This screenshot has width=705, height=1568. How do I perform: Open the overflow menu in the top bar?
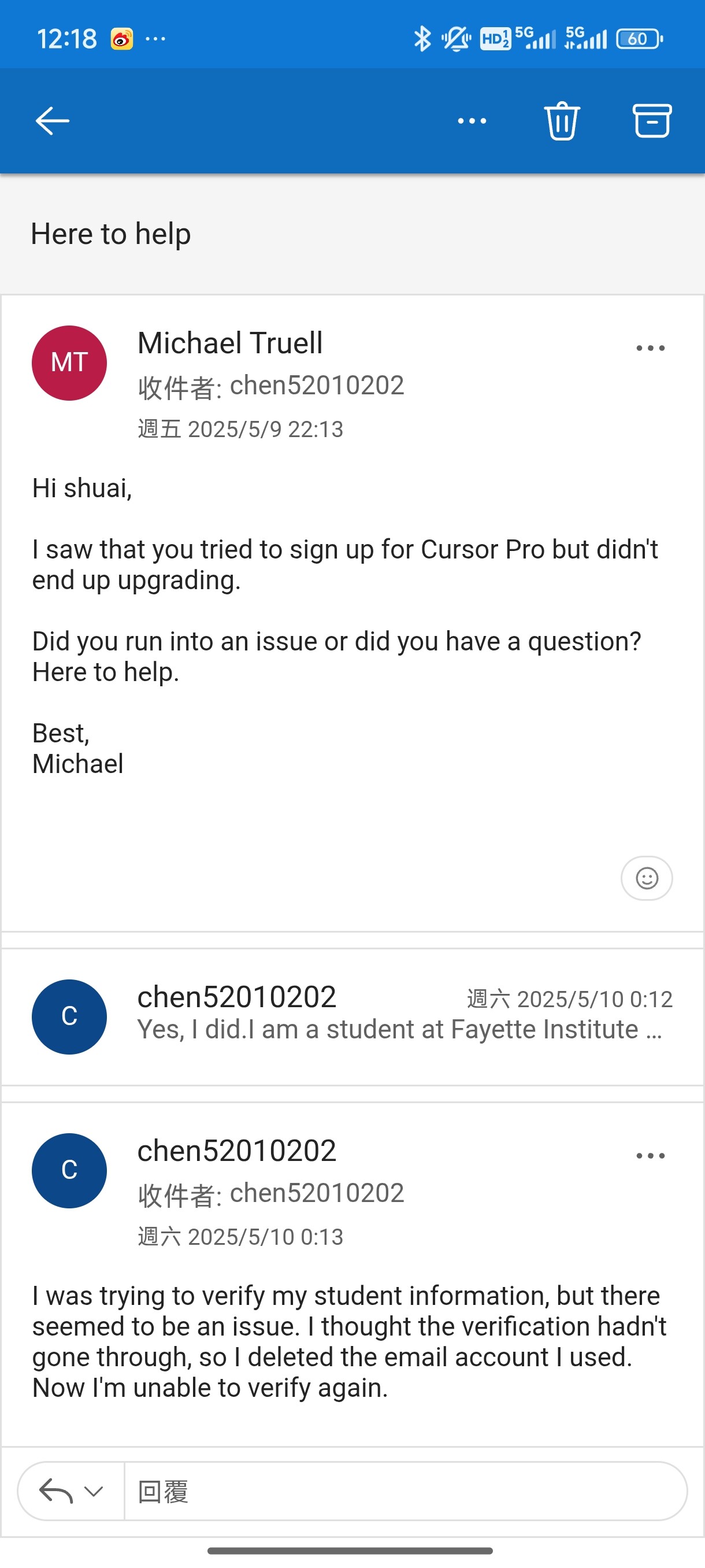tap(472, 120)
